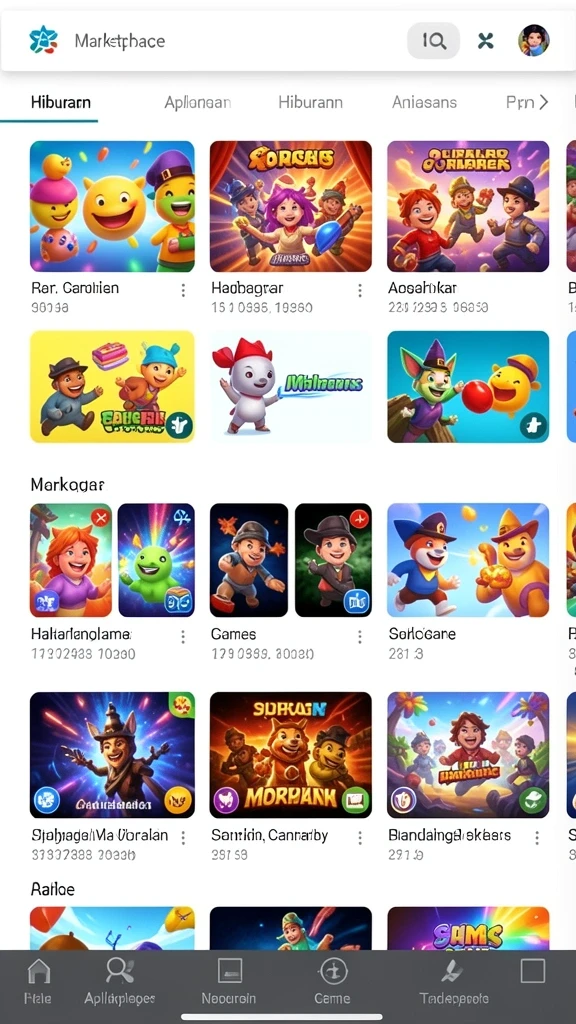The height and width of the screenshot is (1024, 576).
Task: Go to the home tab in bottom navigation
Action: (39, 982)
